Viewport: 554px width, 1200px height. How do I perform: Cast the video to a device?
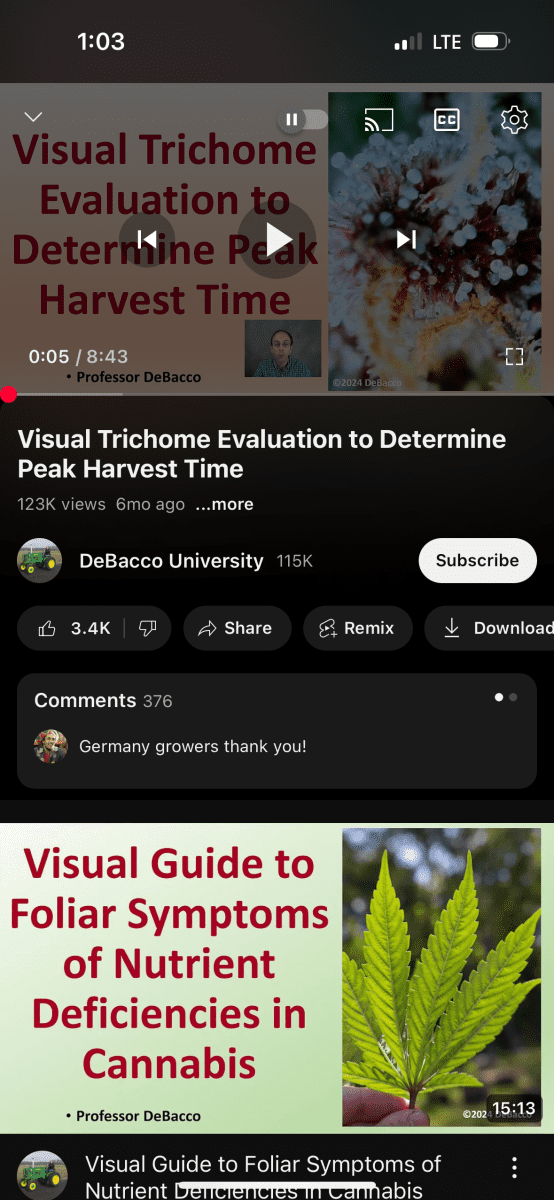(x=379, y=120)
